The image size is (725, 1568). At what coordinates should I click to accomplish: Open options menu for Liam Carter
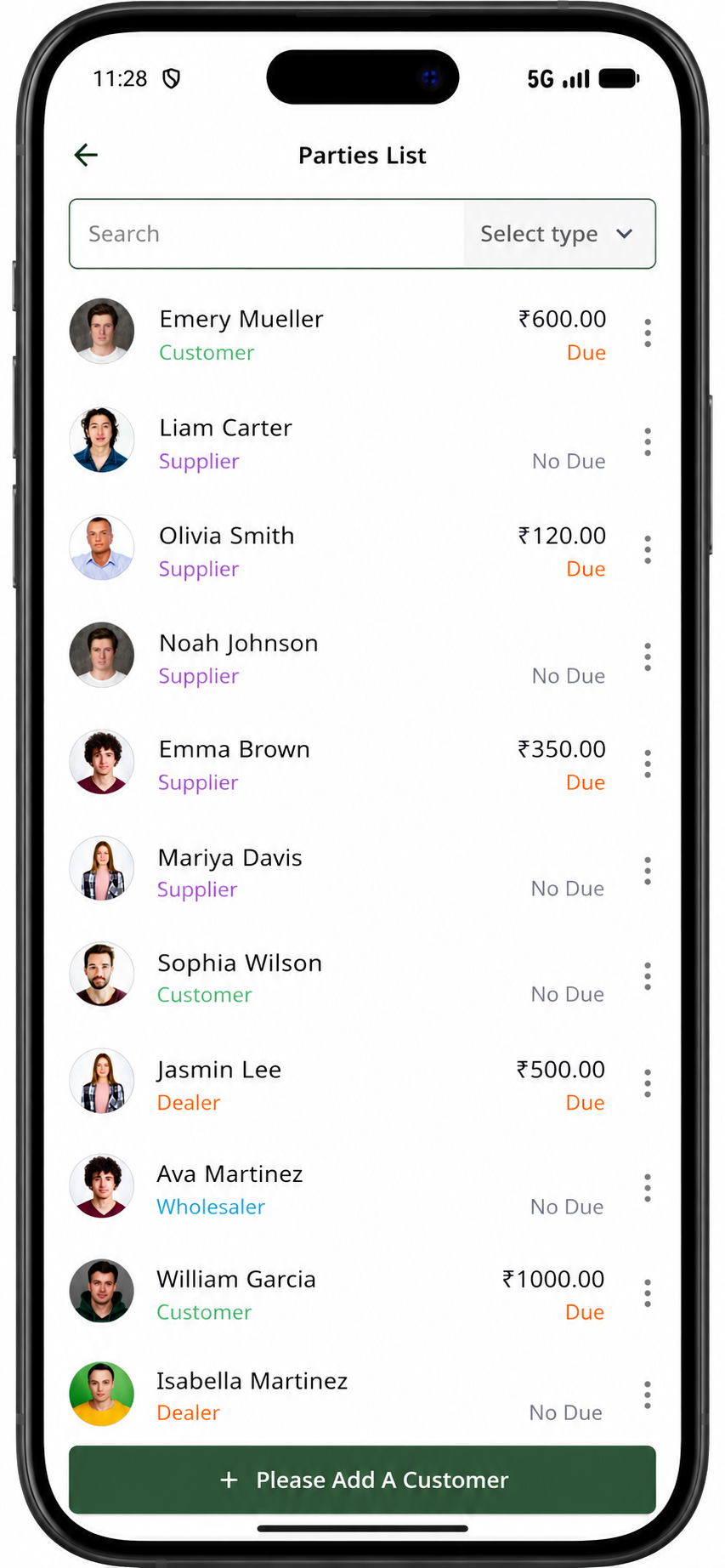(648, 442)
